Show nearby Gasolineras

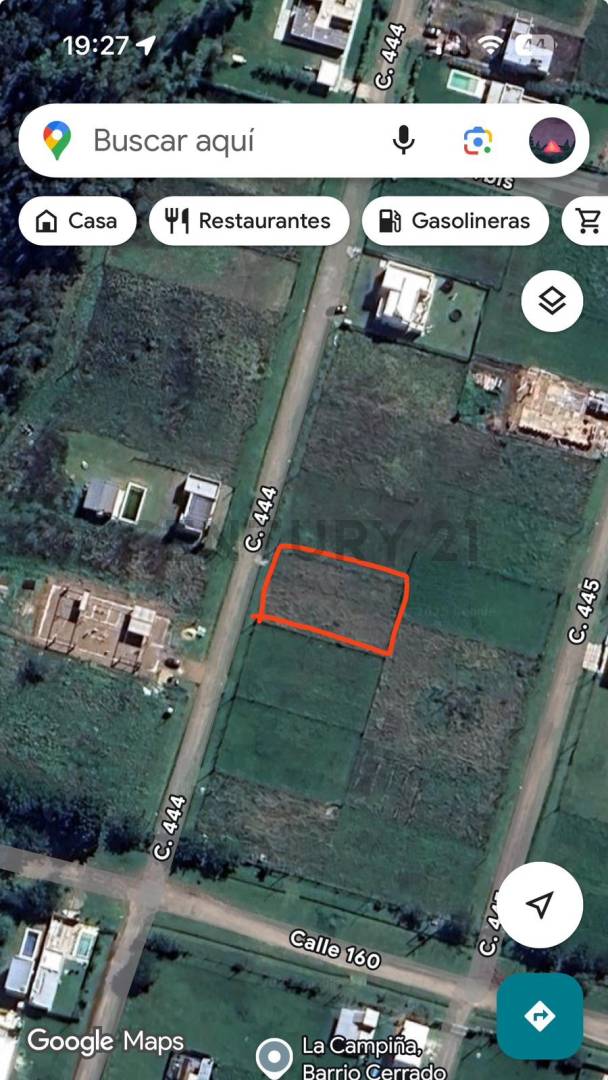455,221
